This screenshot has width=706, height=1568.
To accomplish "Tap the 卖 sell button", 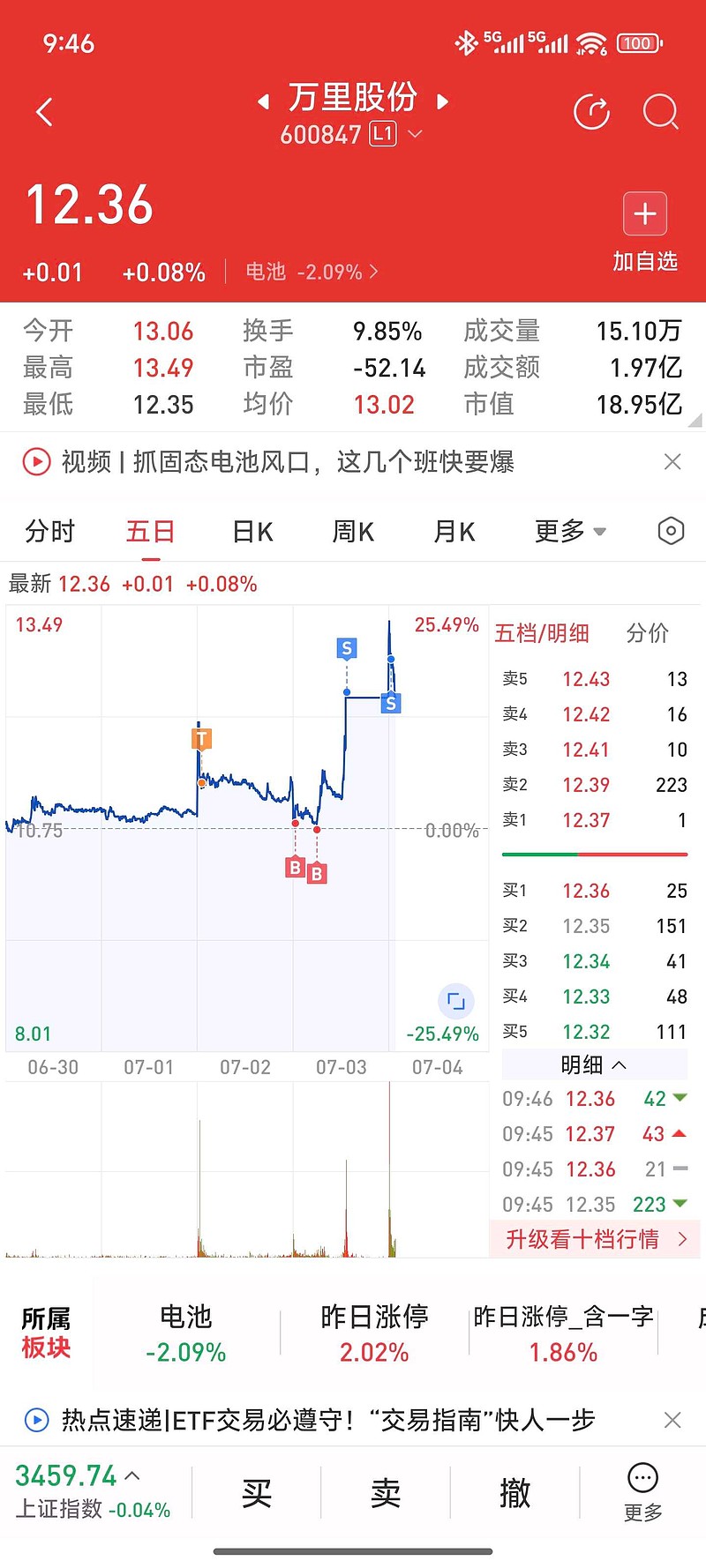I will click(x=386, y=1493).
